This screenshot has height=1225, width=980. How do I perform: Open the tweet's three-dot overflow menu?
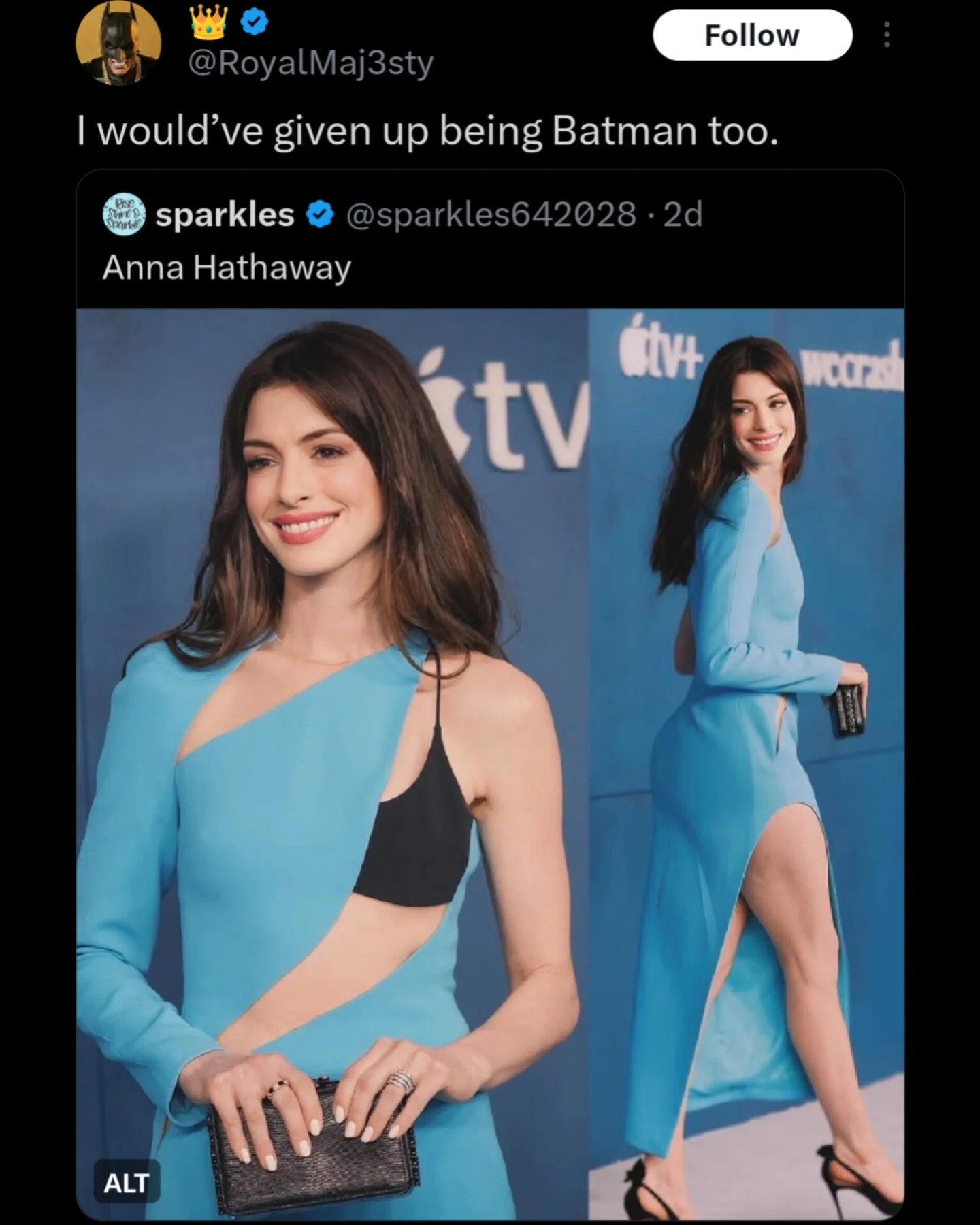point(886,35)
